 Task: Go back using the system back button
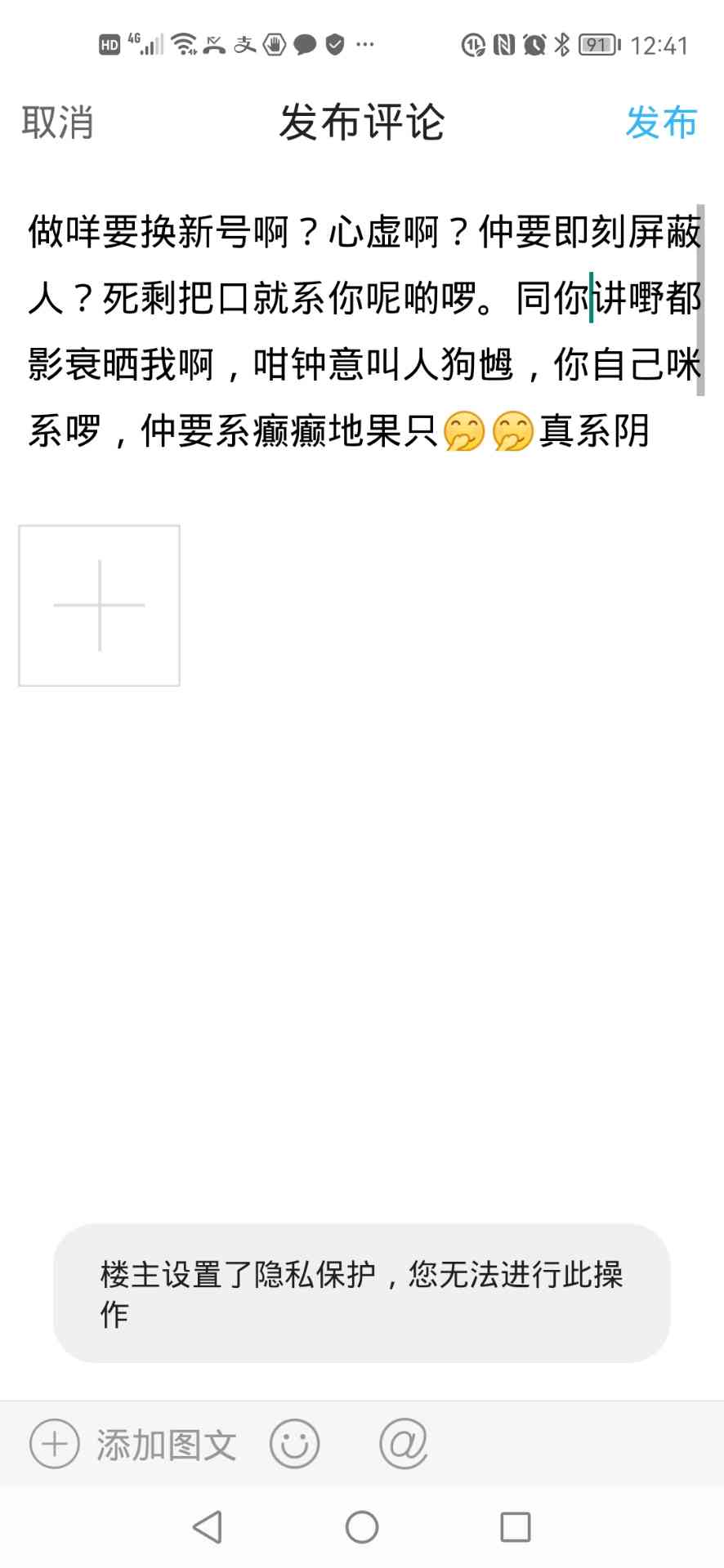pyautogui.click(x=208, y=1526)
